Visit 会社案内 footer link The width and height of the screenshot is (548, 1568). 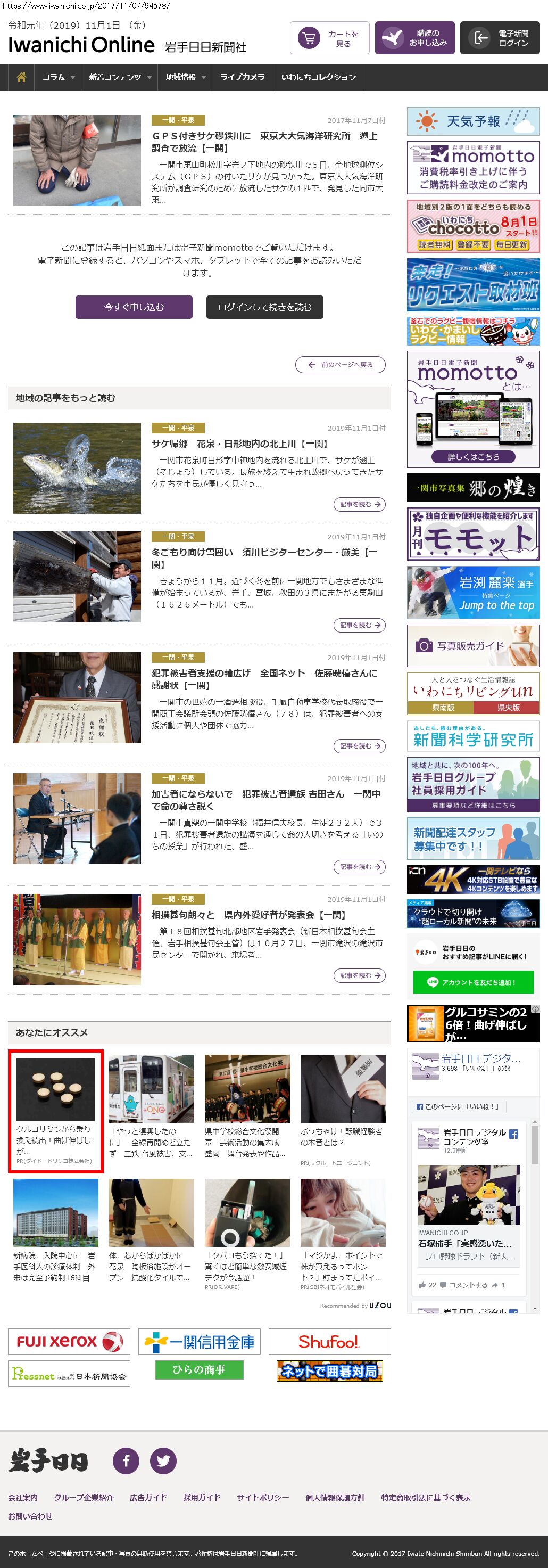(x=22, y=1497)
